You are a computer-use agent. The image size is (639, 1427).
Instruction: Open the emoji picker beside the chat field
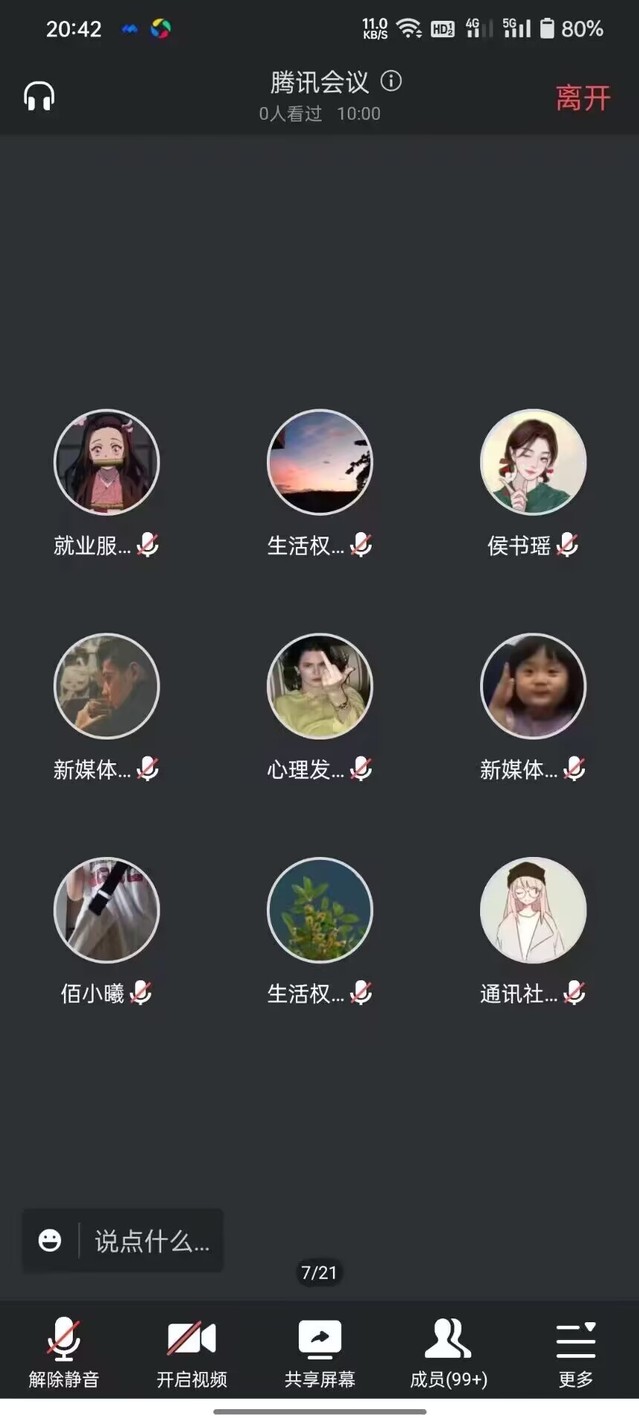tap(50, 1241)
